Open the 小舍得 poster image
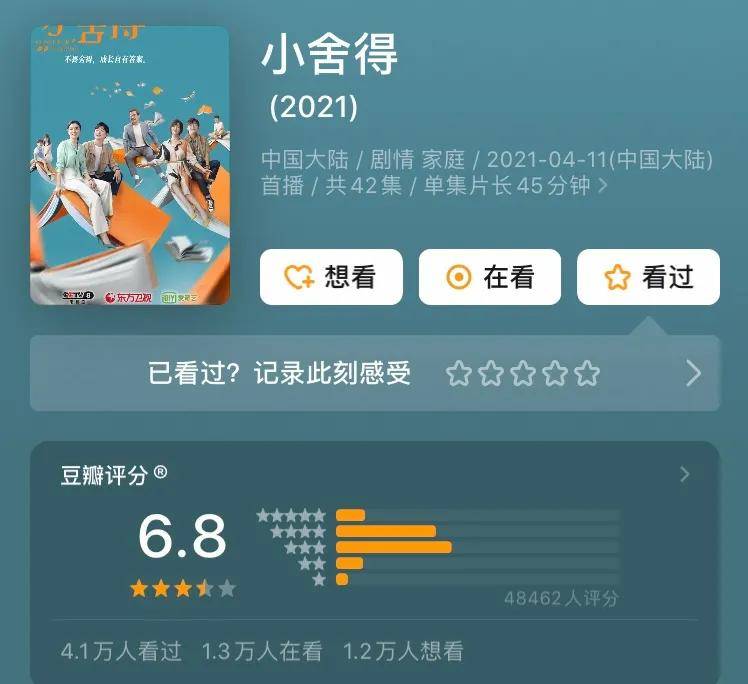 pos(129,166)
